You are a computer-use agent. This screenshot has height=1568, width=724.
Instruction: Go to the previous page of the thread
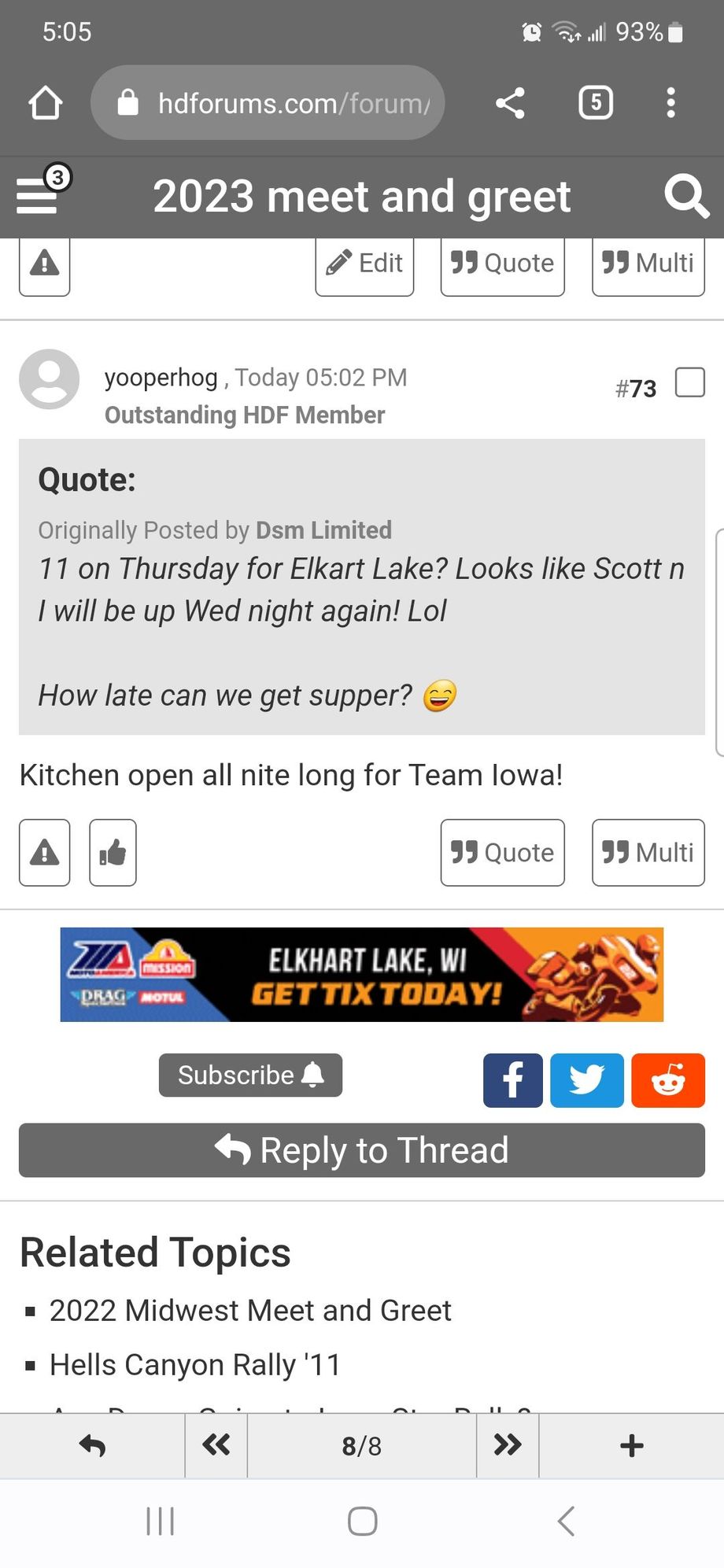coord(216,1445)
